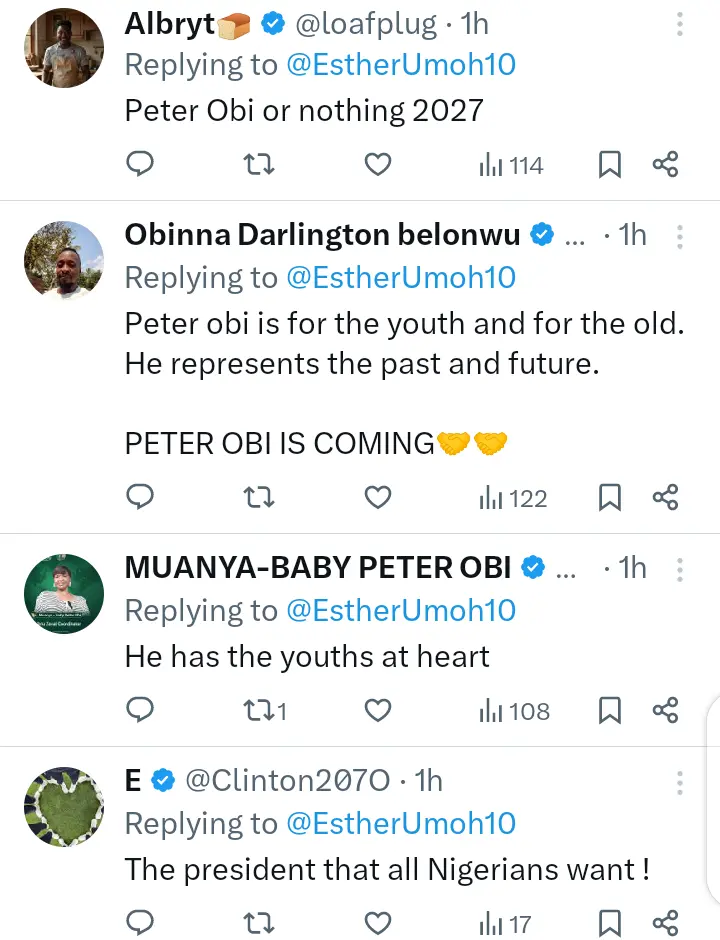This screenshot has width=720, height=940.
Task: Repost Albryt's tweet from @loafplug
Action: tap(259, 165)
